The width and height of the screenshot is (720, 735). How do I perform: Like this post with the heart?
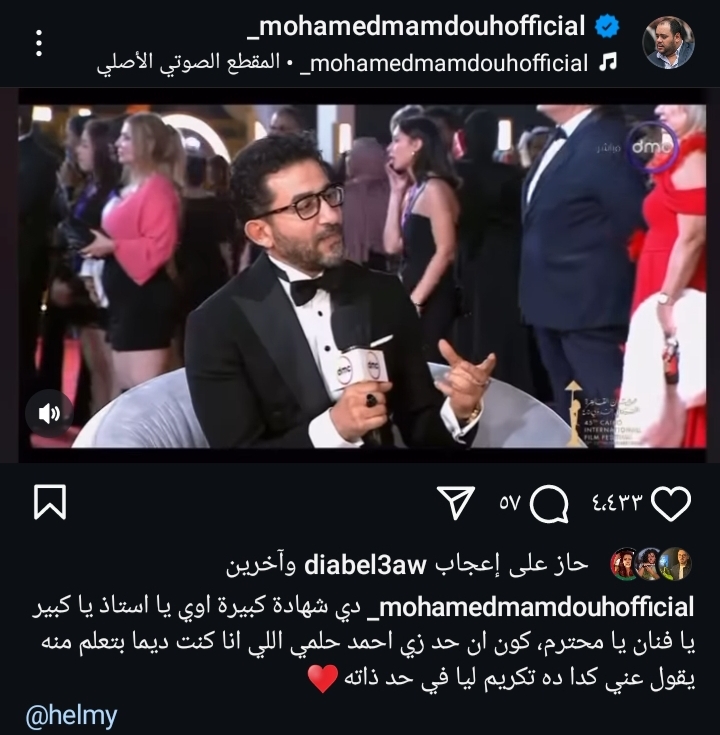(x=670, y=504)
